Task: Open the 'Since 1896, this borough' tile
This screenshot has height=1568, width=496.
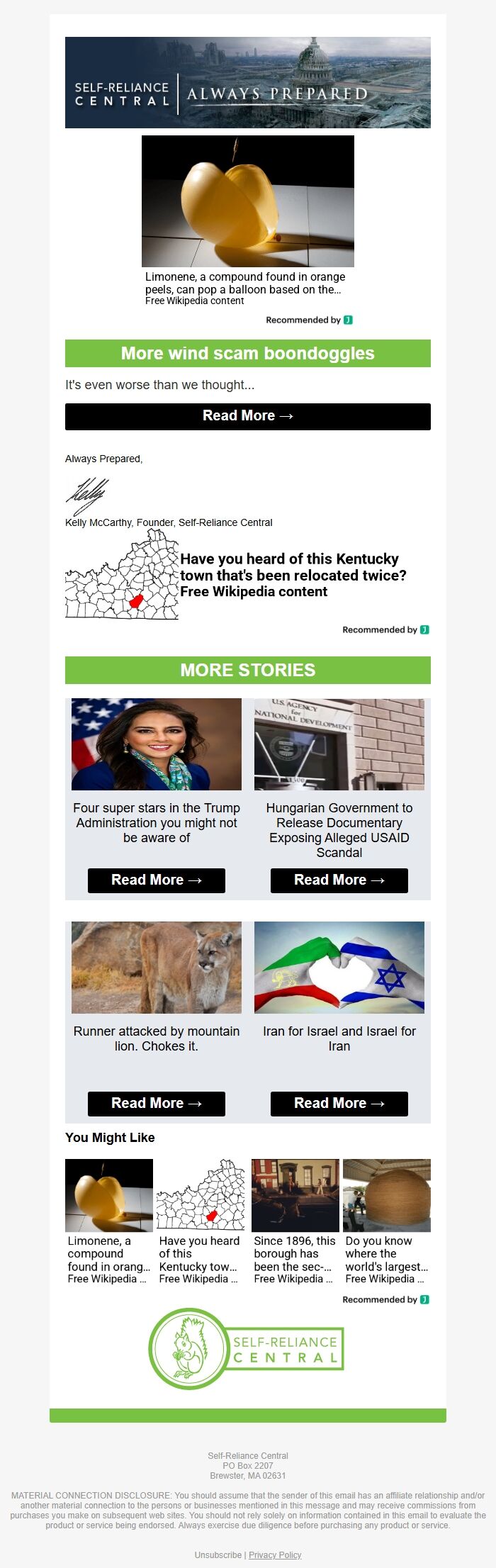Action: pyautogui.click(x=295, y=1221)
